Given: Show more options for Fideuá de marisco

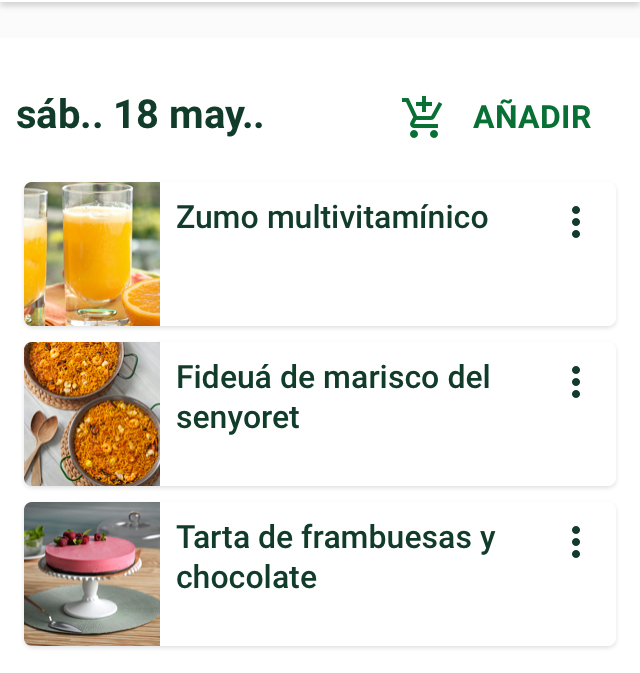Looking at the screenshot, I should [576, 382].
